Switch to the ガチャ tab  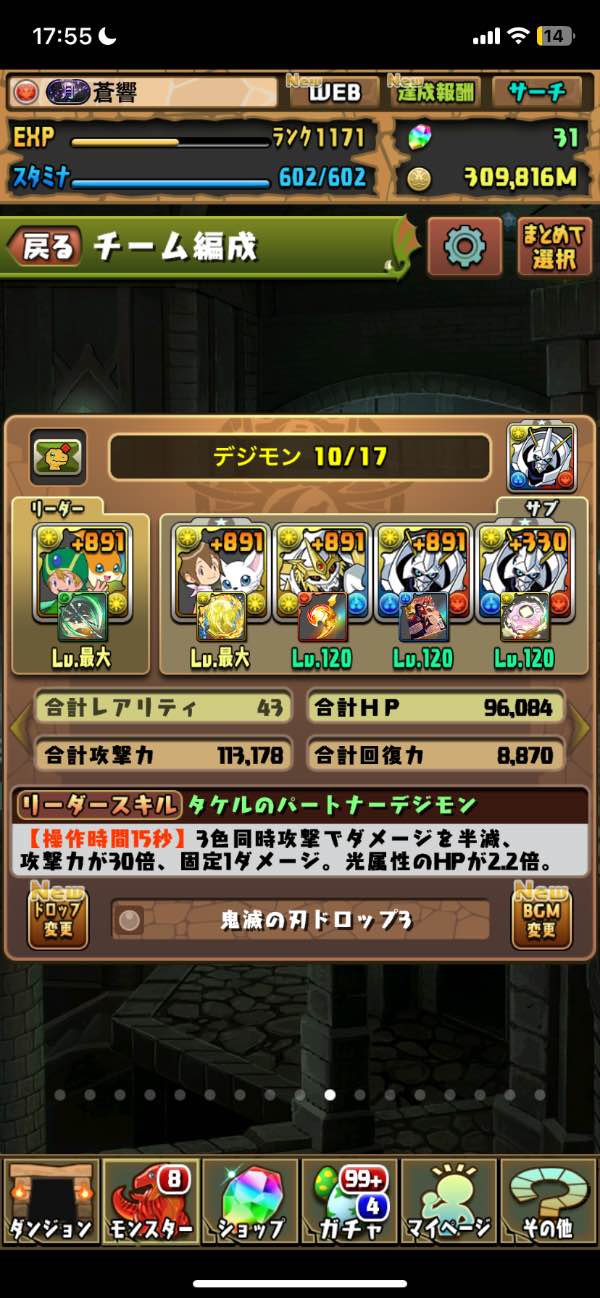(350, 1201)
